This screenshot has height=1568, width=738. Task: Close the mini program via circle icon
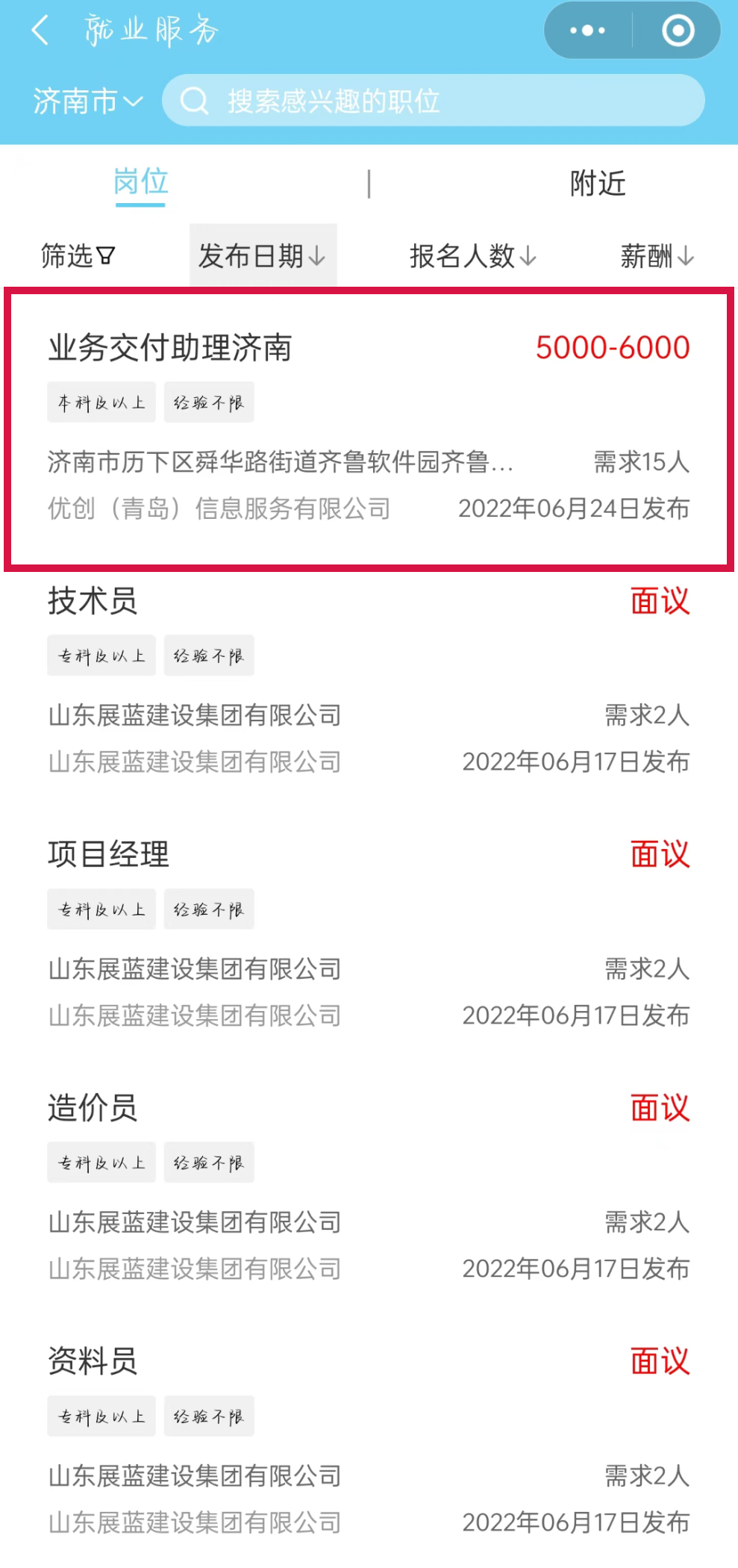(678, 31)
